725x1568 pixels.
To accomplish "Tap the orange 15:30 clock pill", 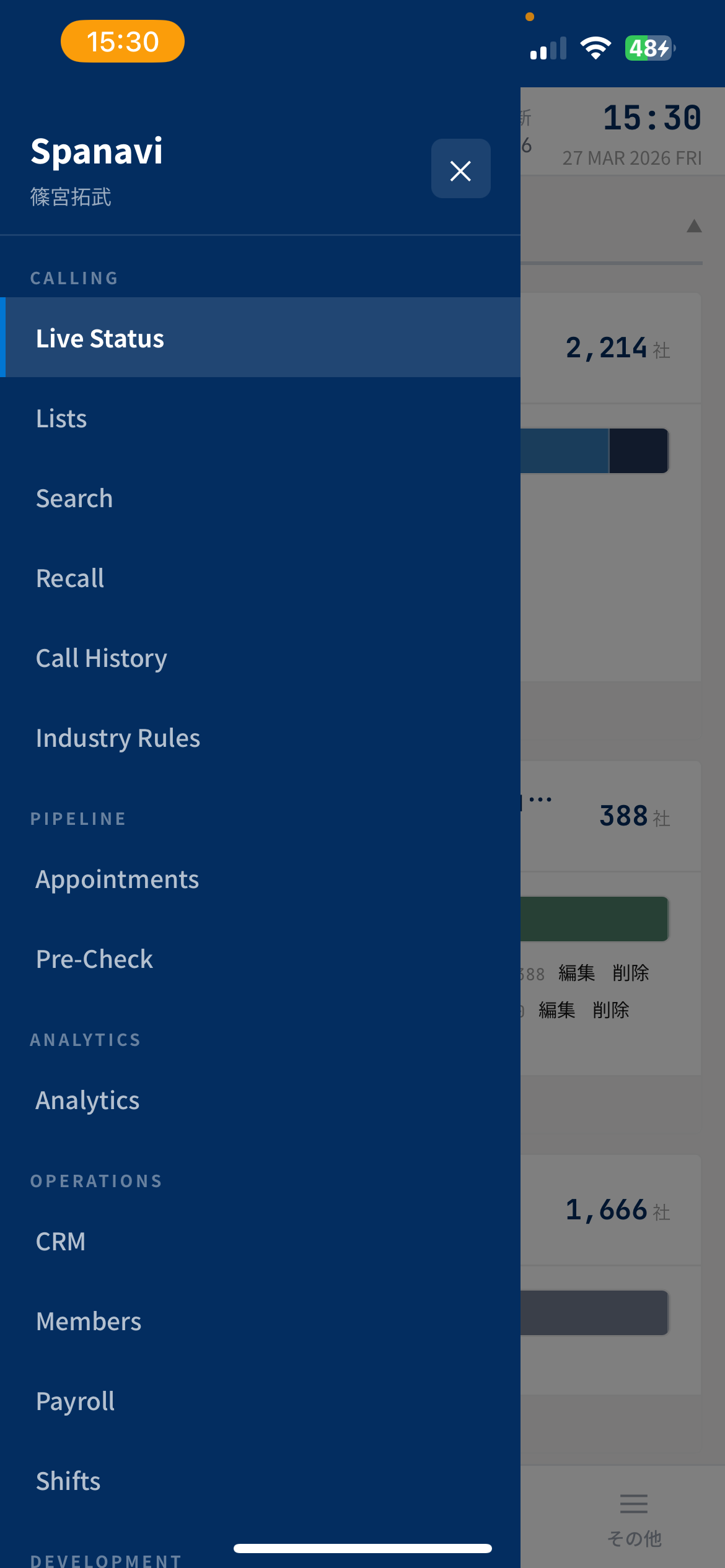I will pos(122,41).
